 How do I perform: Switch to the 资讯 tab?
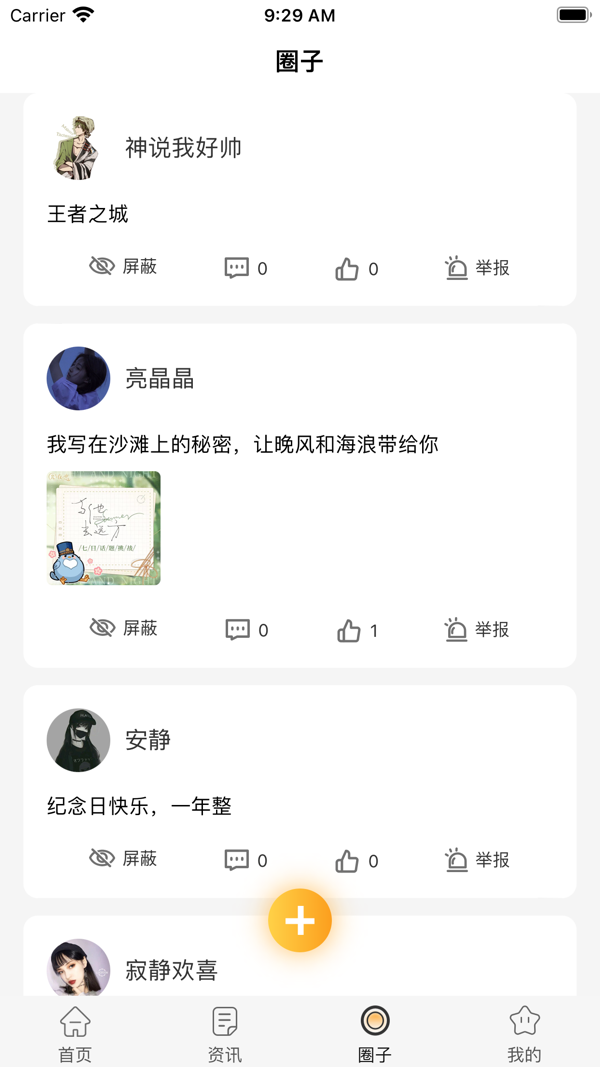[225, 1033]
